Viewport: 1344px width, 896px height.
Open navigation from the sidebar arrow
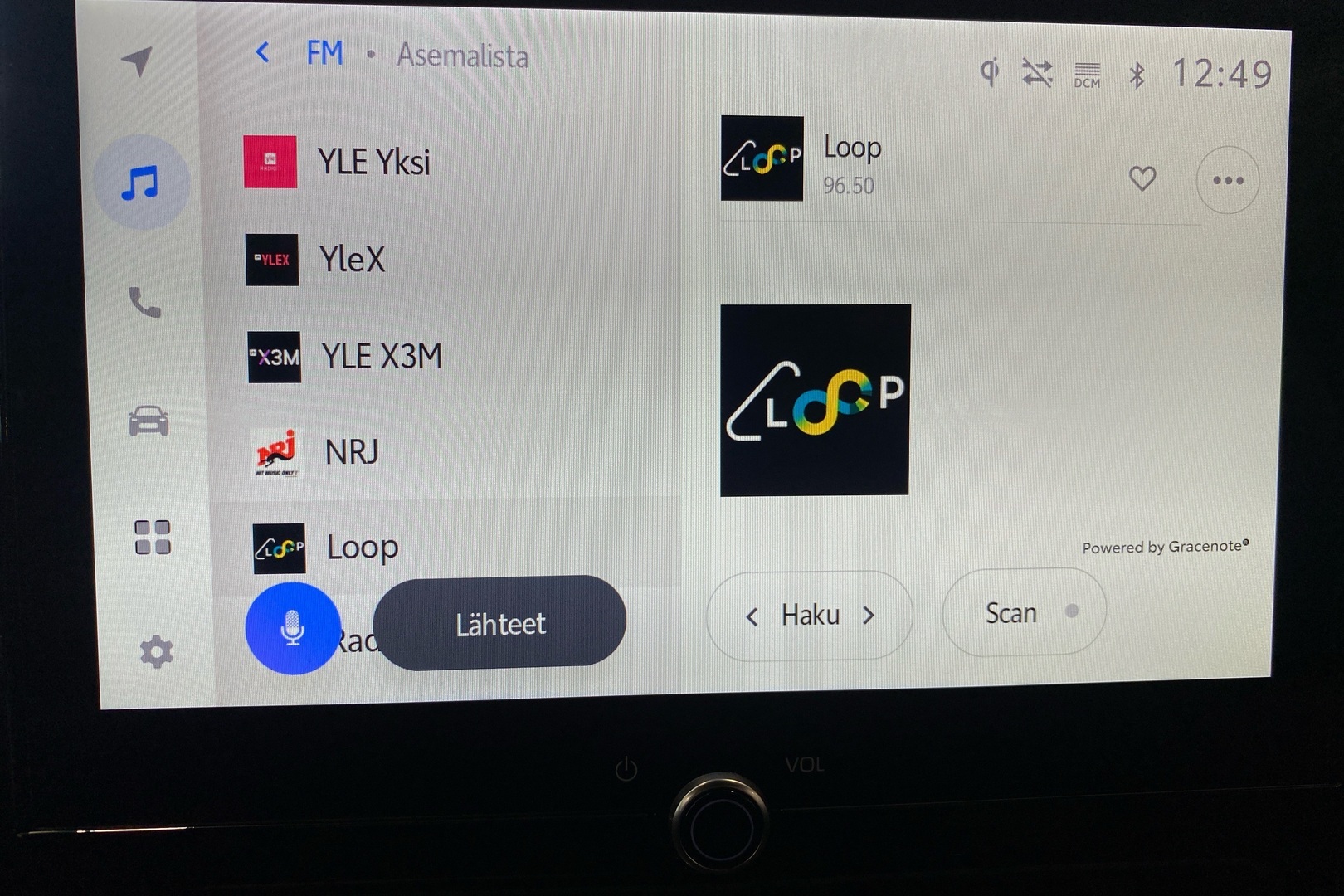pyautogui.click(x=138, y=60)
